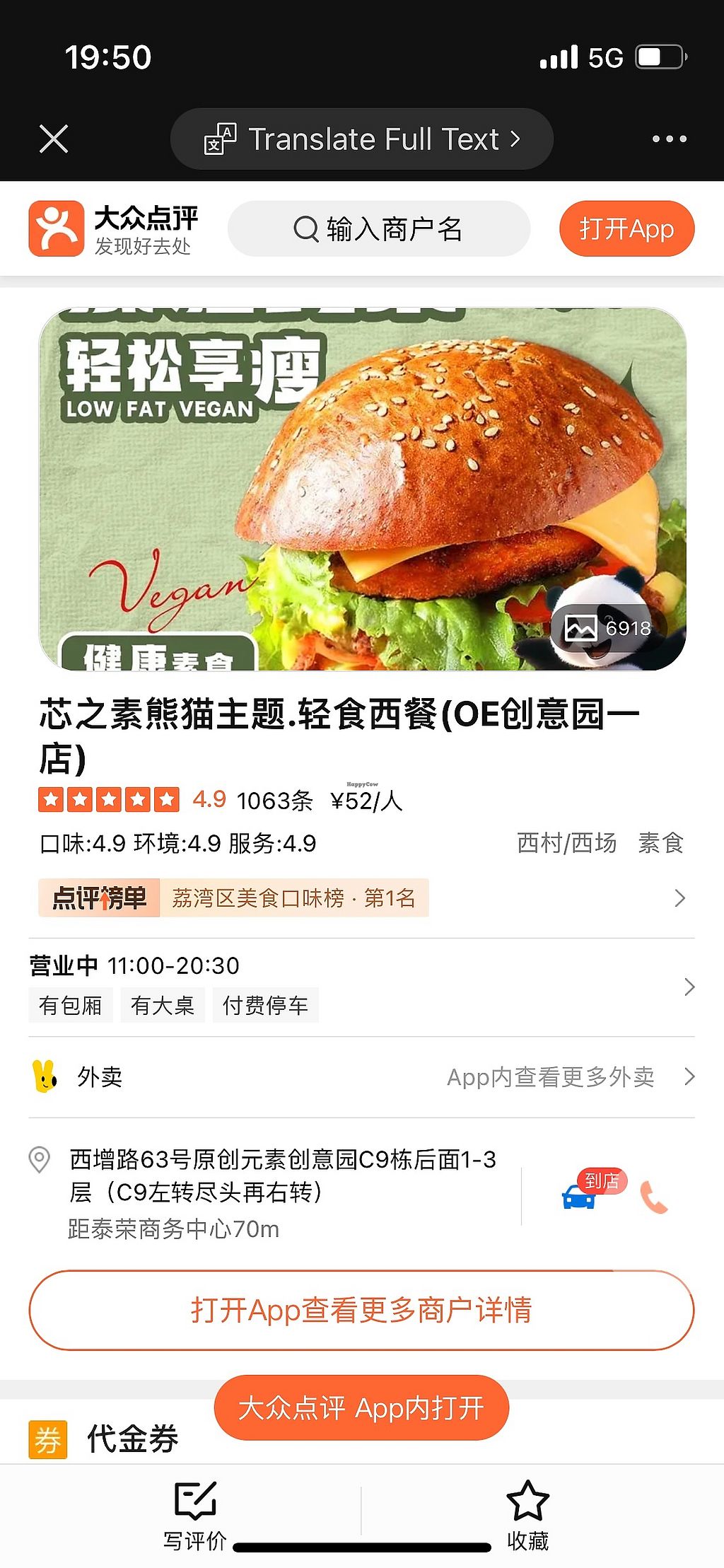Close the in-app browser page
Screen dimensions: 724x1568
(54, 139)
